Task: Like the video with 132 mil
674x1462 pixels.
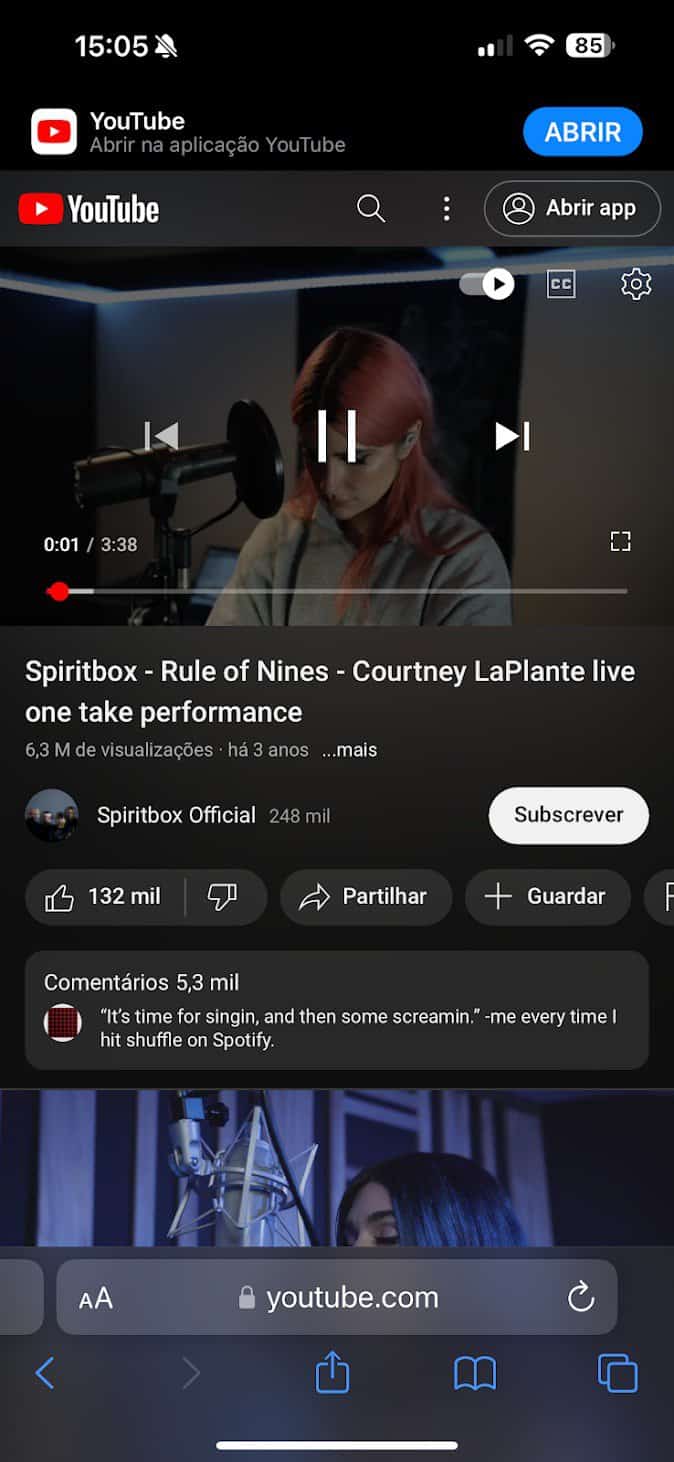Action: pyautogui.click(x=104, y=897)
